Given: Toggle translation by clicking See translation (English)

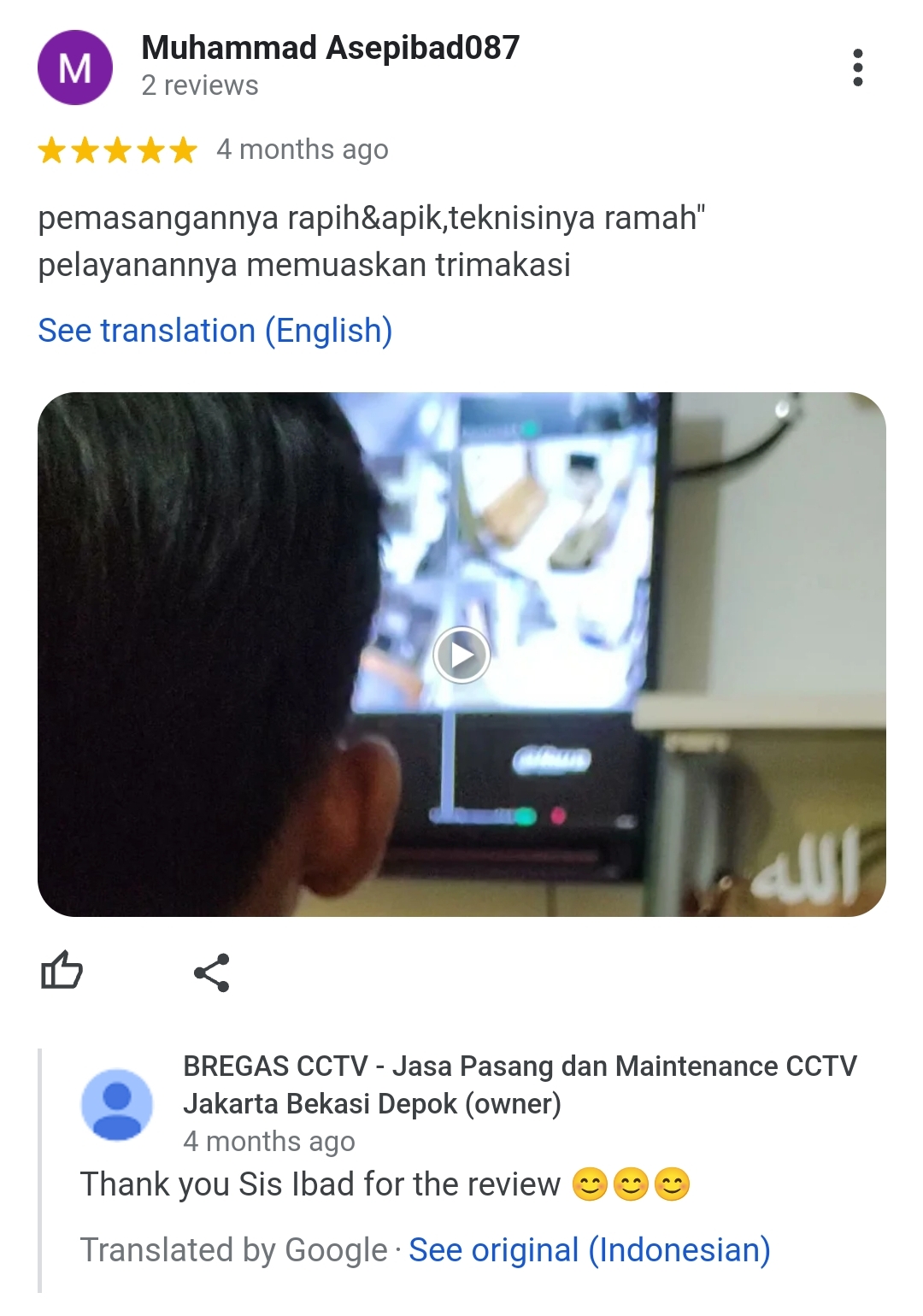Looking at the screenshot, I should click(x=214, y=330).
